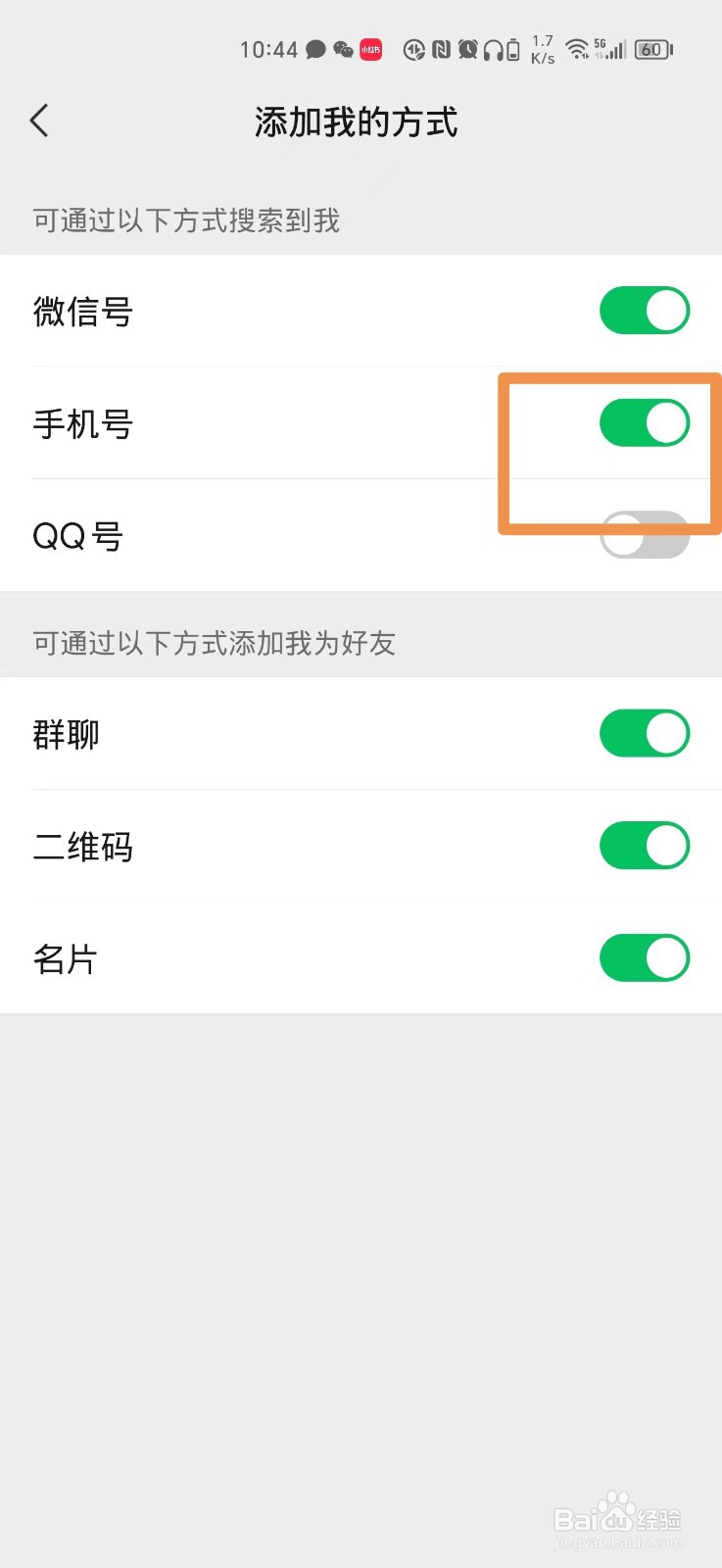Image resolution: width=722 pixels, height=1568 pixels.
Task: Toggle off adding via 群聊
Action: pyautogui.click(x=645, y=734)
